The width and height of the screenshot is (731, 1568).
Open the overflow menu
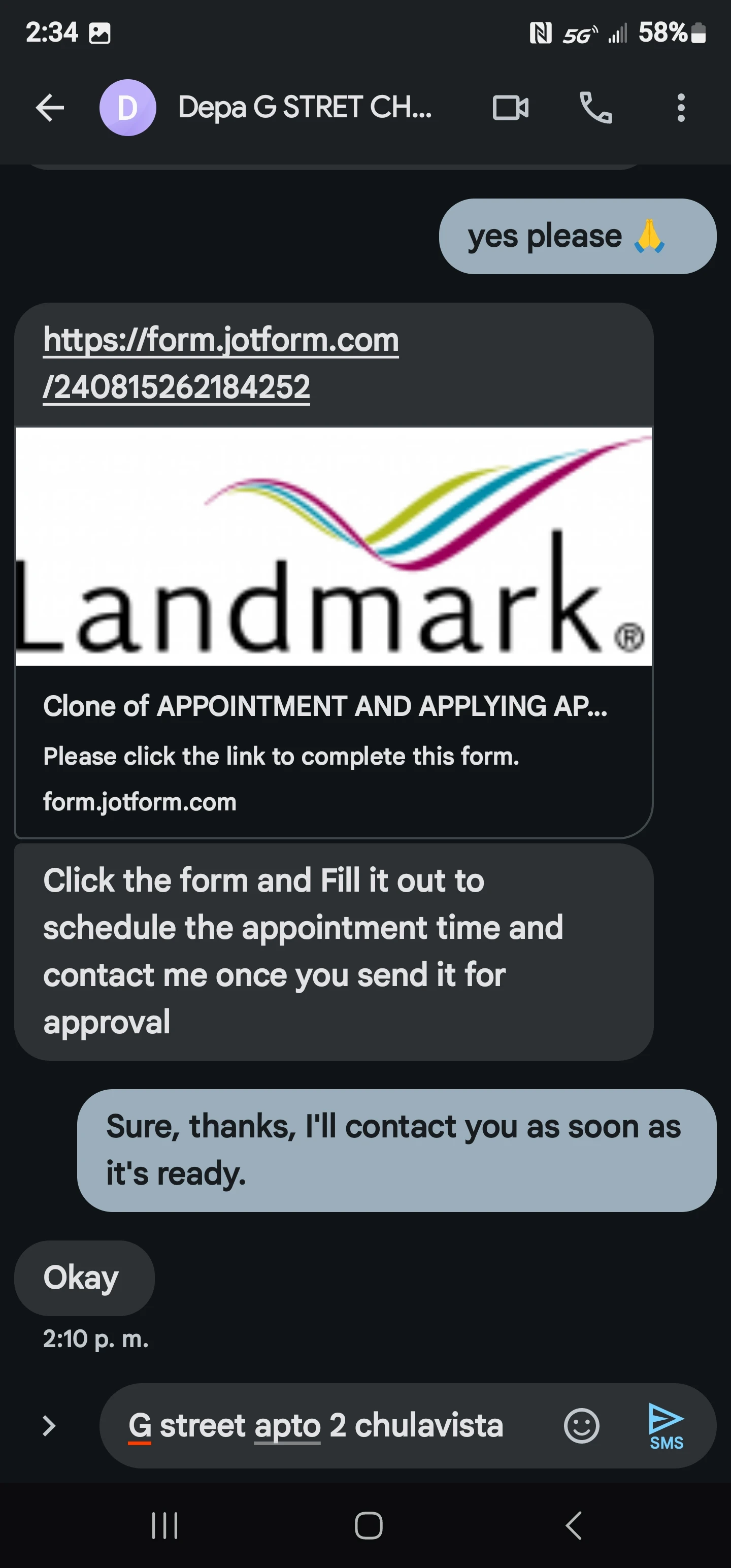tap(680, 108)
